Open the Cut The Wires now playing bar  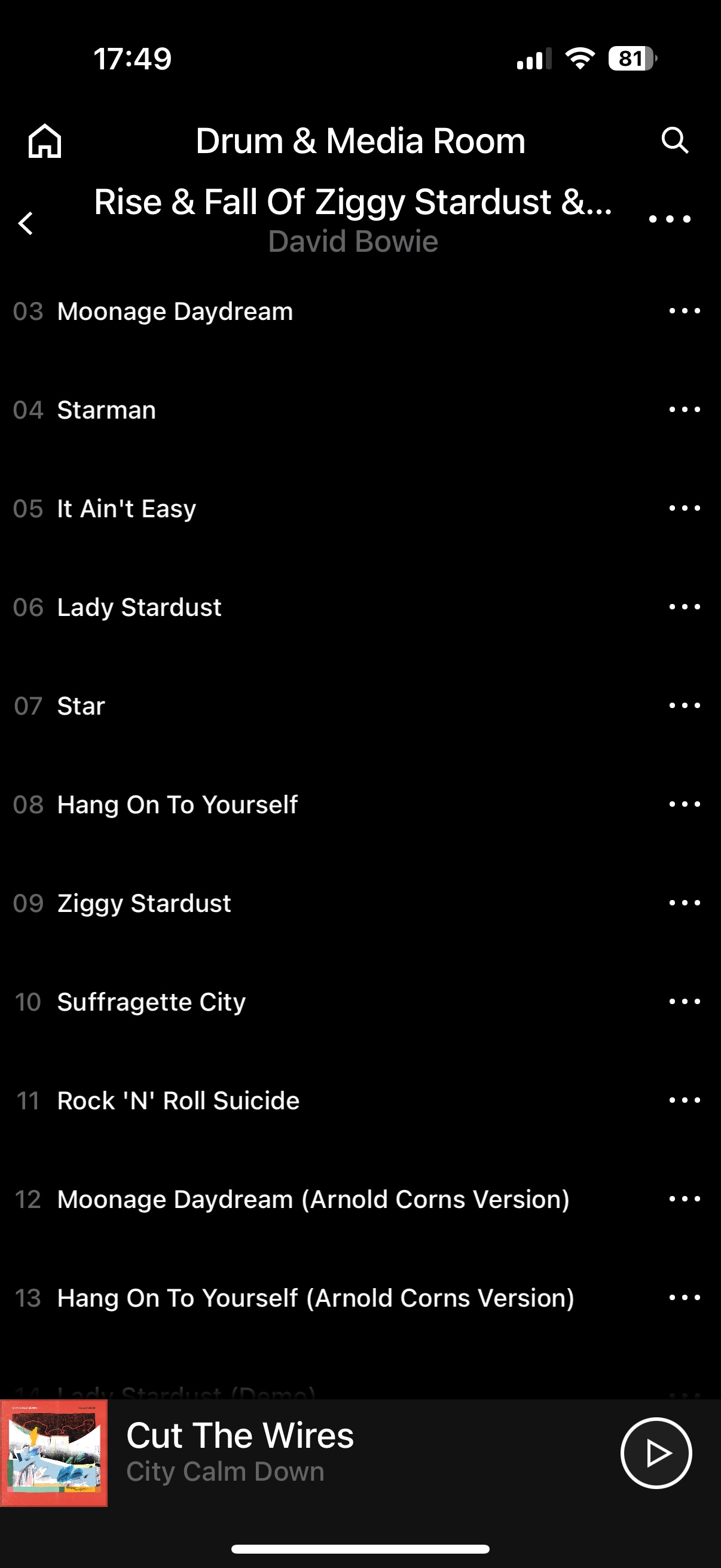[304, 1453]
